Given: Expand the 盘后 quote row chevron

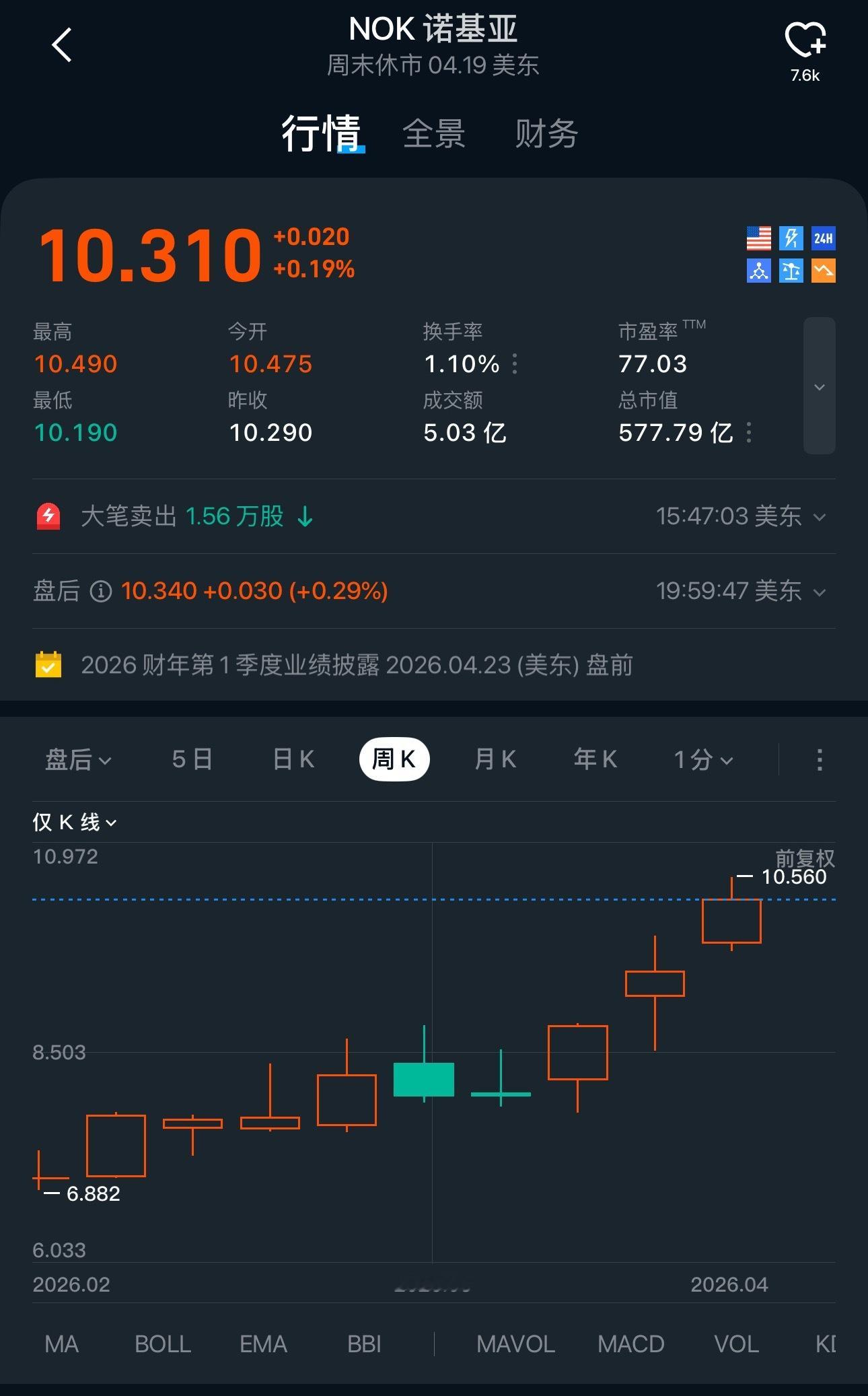Looking at the screenshot, I should point(820,591).
